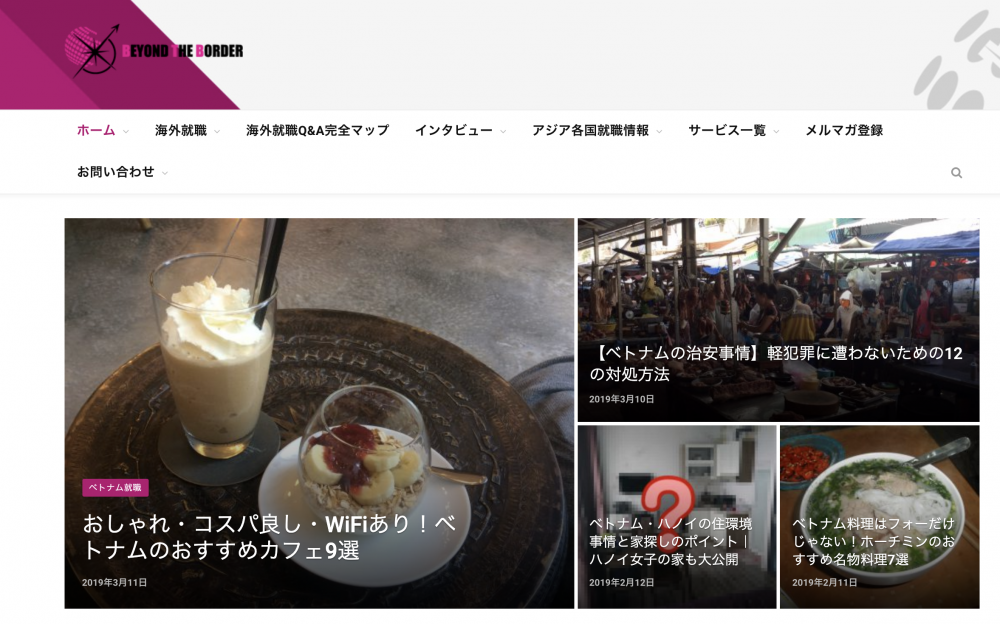Open 海外就職Q&A完全マップ page
The image size is (1000, 624).
317,131
